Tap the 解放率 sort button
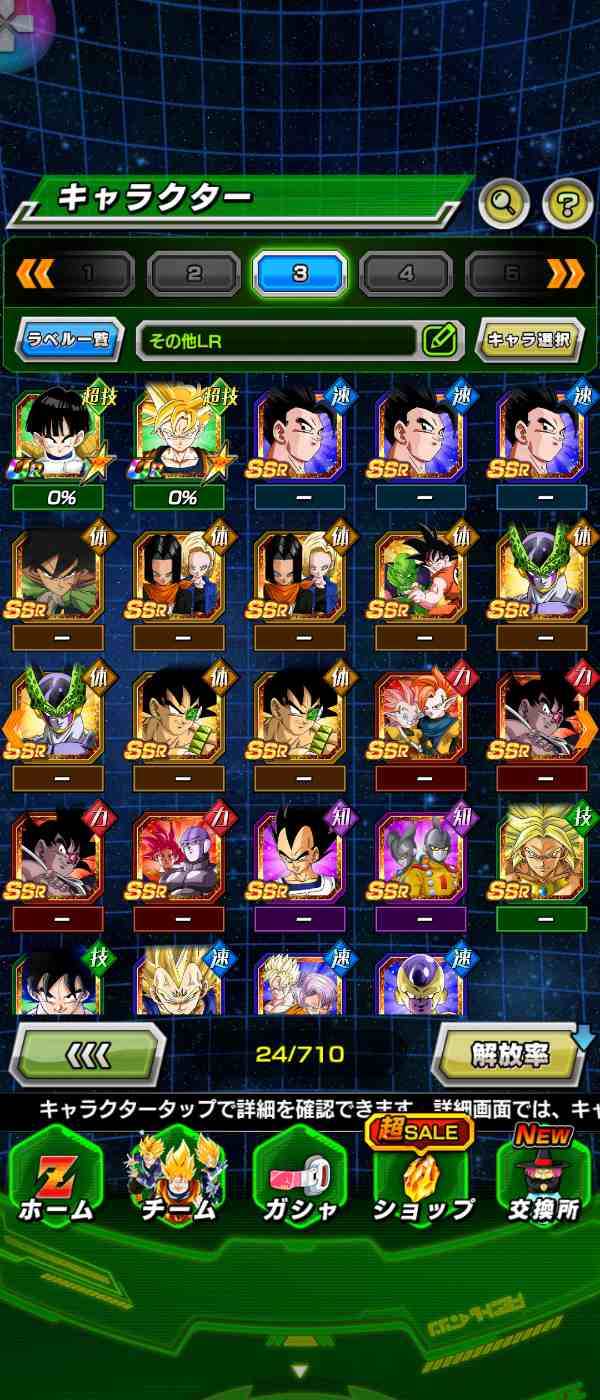Screen dimensions: 600x1400 510,1055
